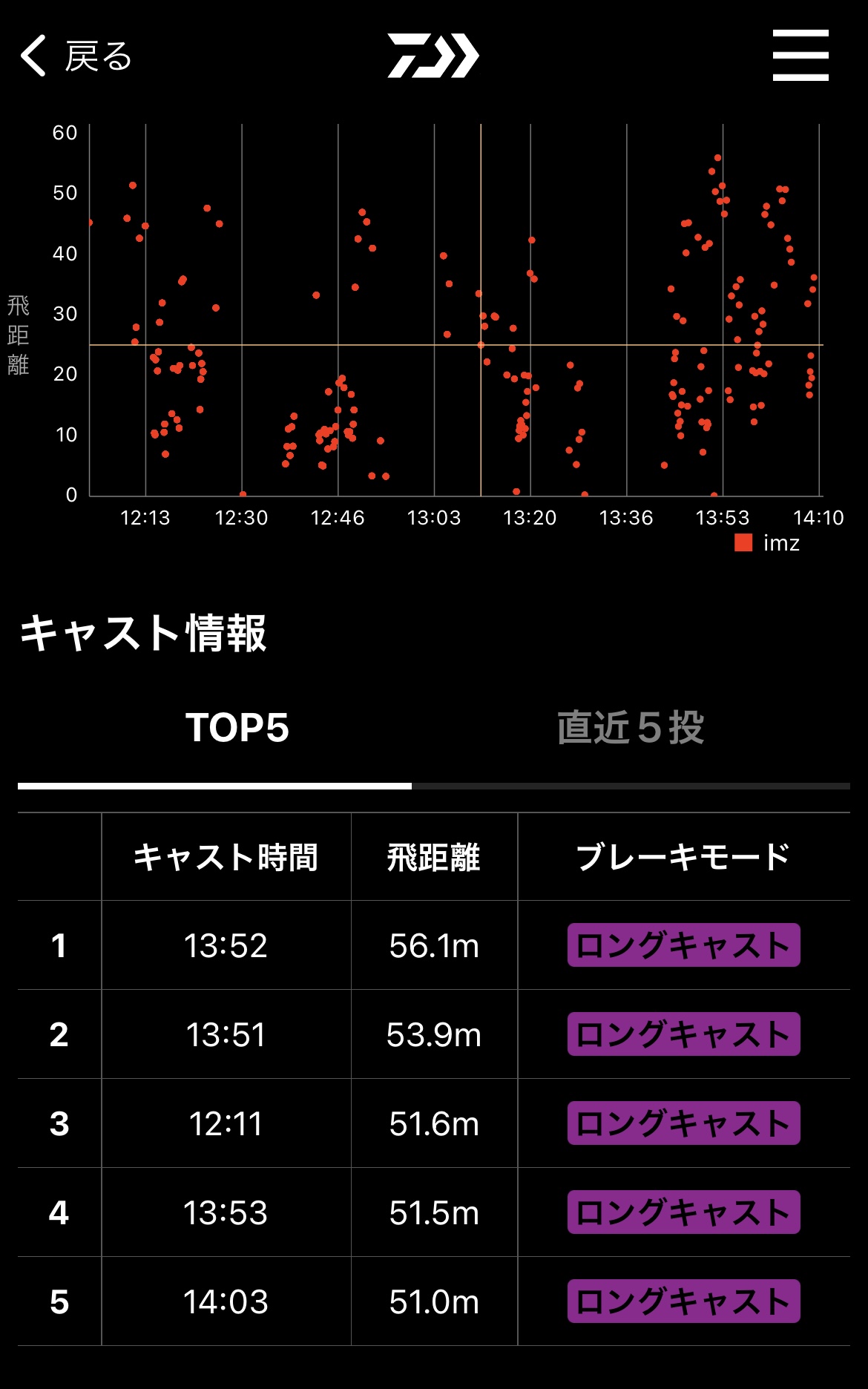Select the leftmost data point on the chart
The image size is (868, 1389).
click(x=91, y=221)
